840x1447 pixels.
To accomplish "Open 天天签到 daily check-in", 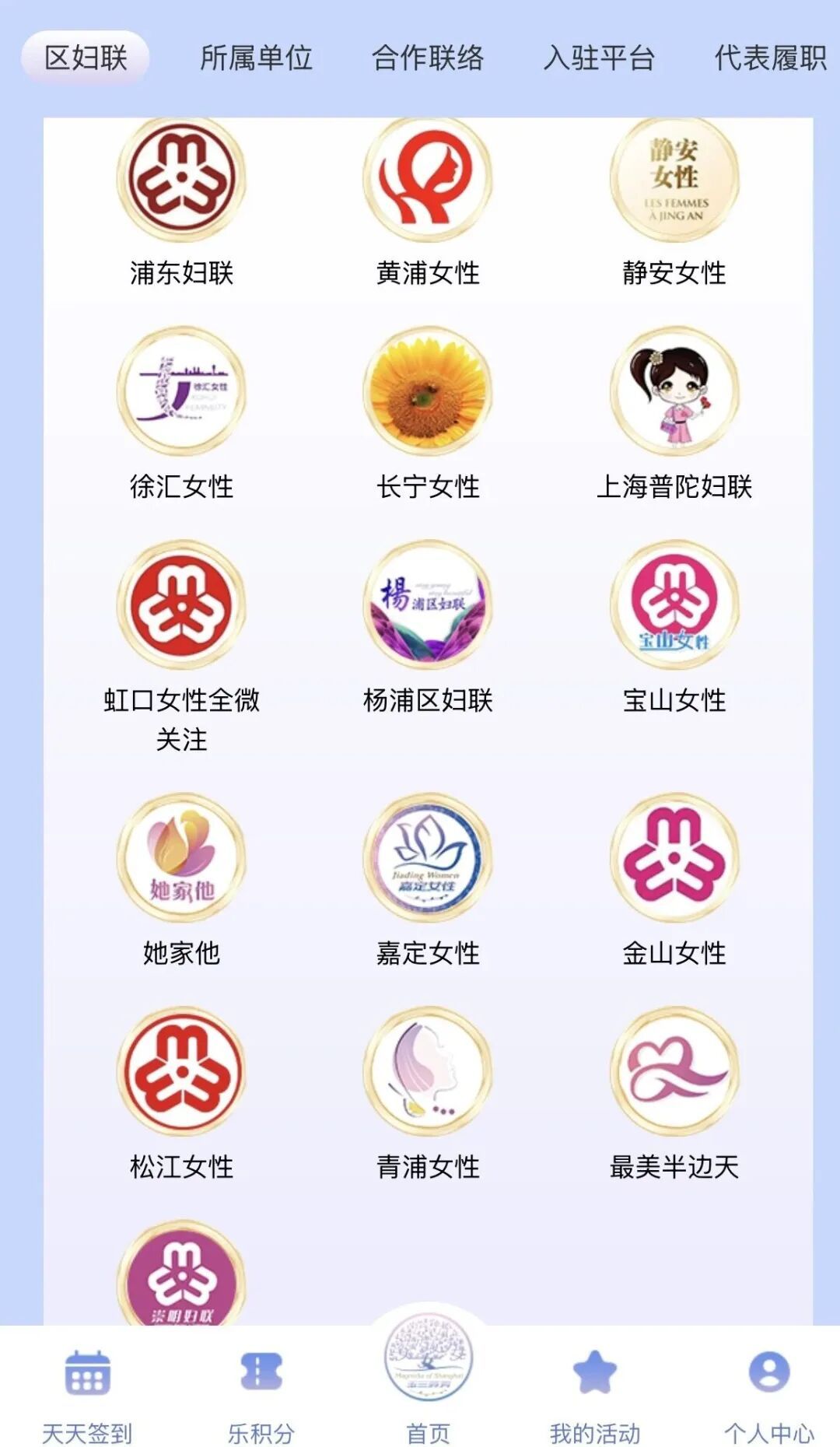I will [87, 1393].
